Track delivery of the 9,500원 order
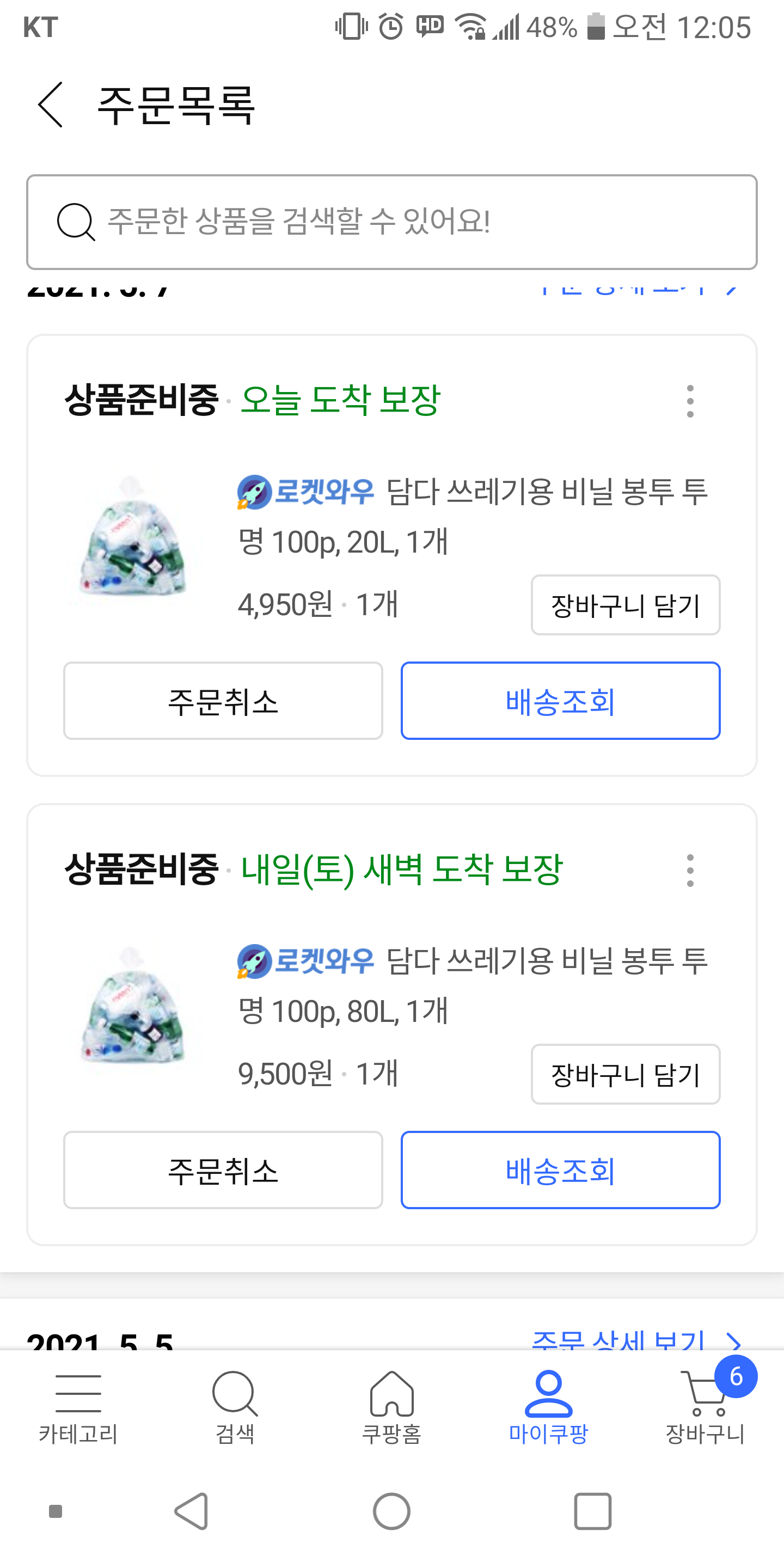The height and width of the screenshot is (1568, 784). [x=560, y=1170]
